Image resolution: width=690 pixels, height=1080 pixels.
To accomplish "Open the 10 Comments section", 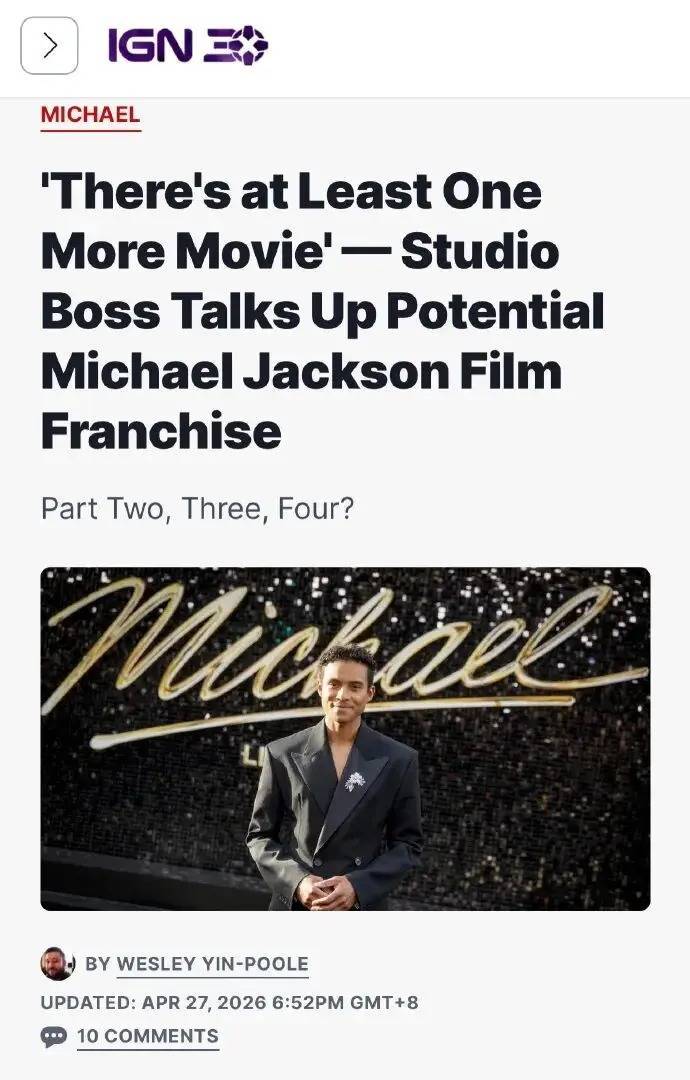I will [147, 1036].
